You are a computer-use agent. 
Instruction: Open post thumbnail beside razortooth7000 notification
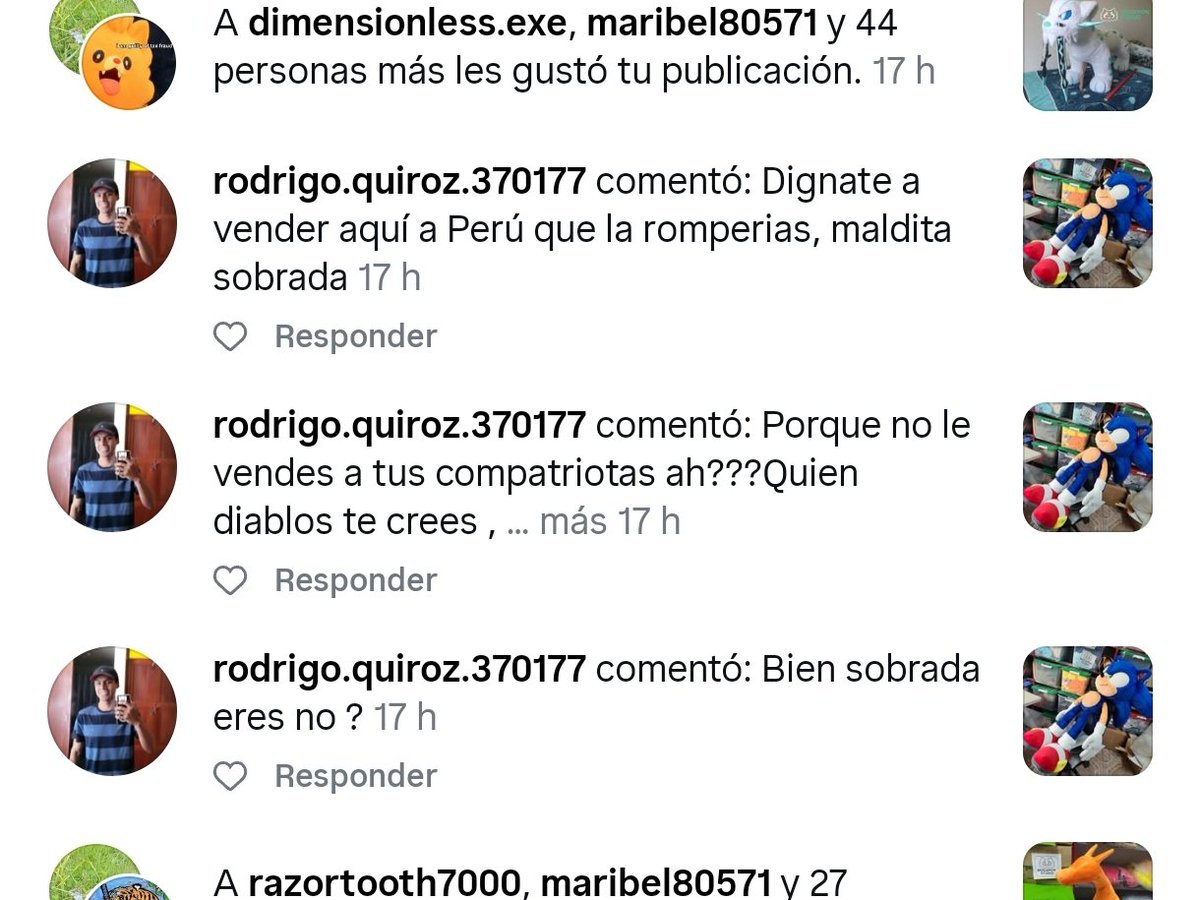point(1087,872)
